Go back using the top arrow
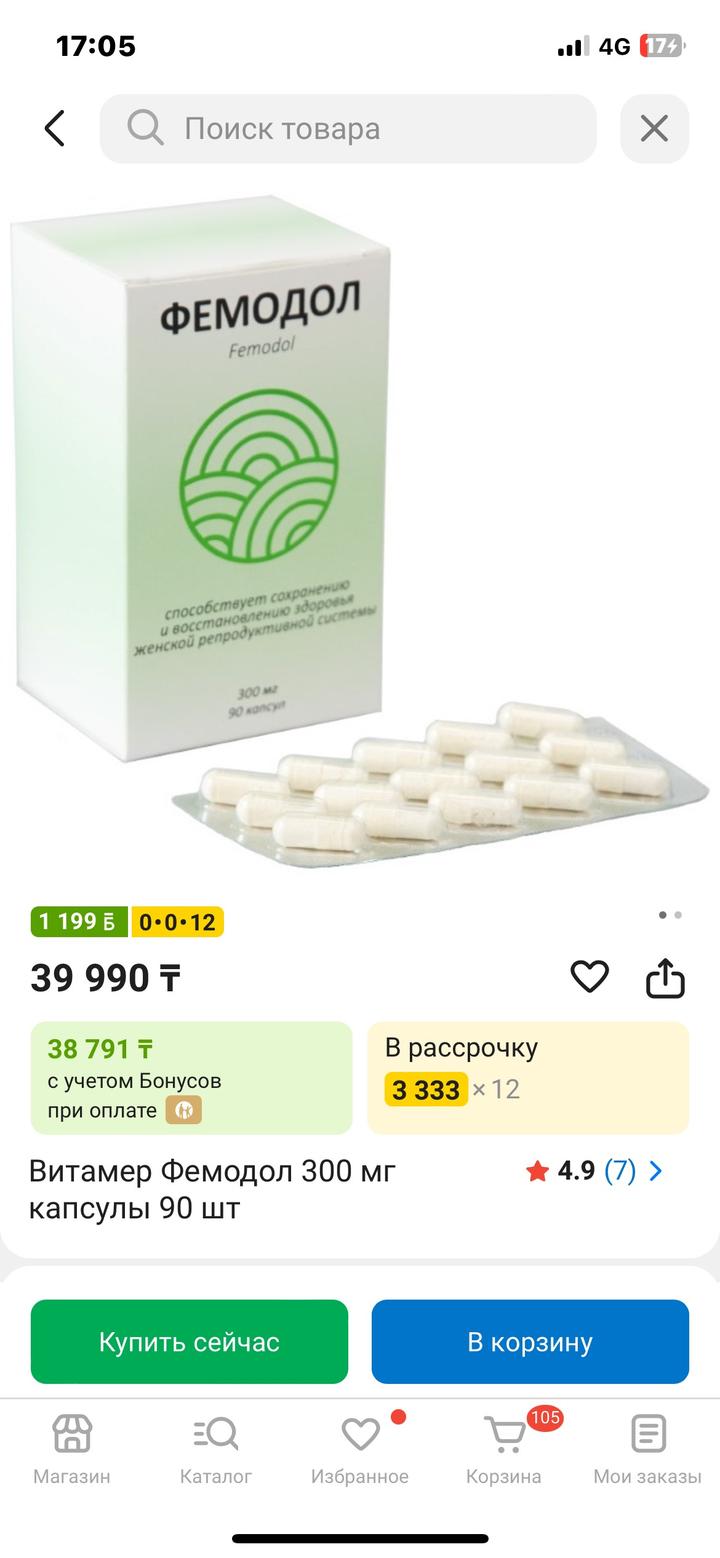Screen dimensions: 720x1558 (x=55, y=129)
